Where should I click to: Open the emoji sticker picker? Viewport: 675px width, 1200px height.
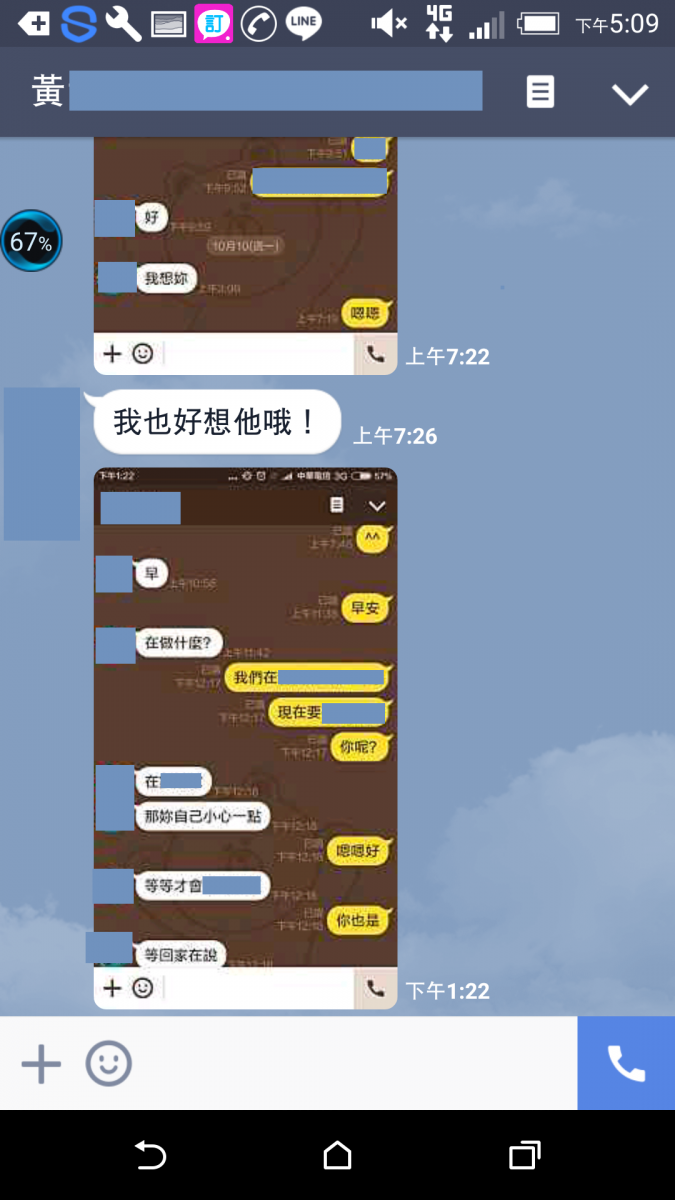click(x=108, y=1064)
